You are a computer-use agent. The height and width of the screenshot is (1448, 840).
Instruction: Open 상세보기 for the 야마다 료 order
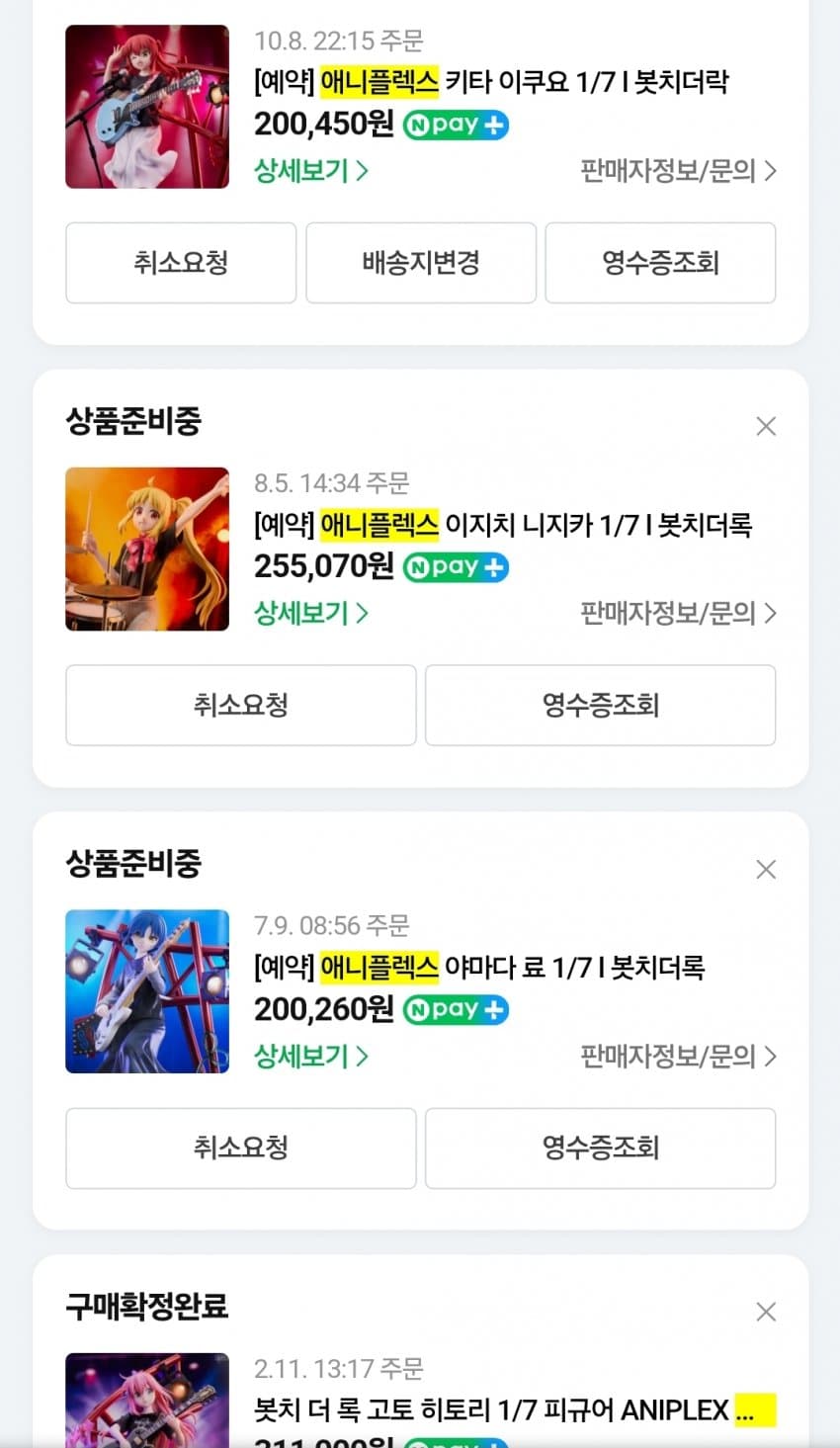[x=310, y=1057]
